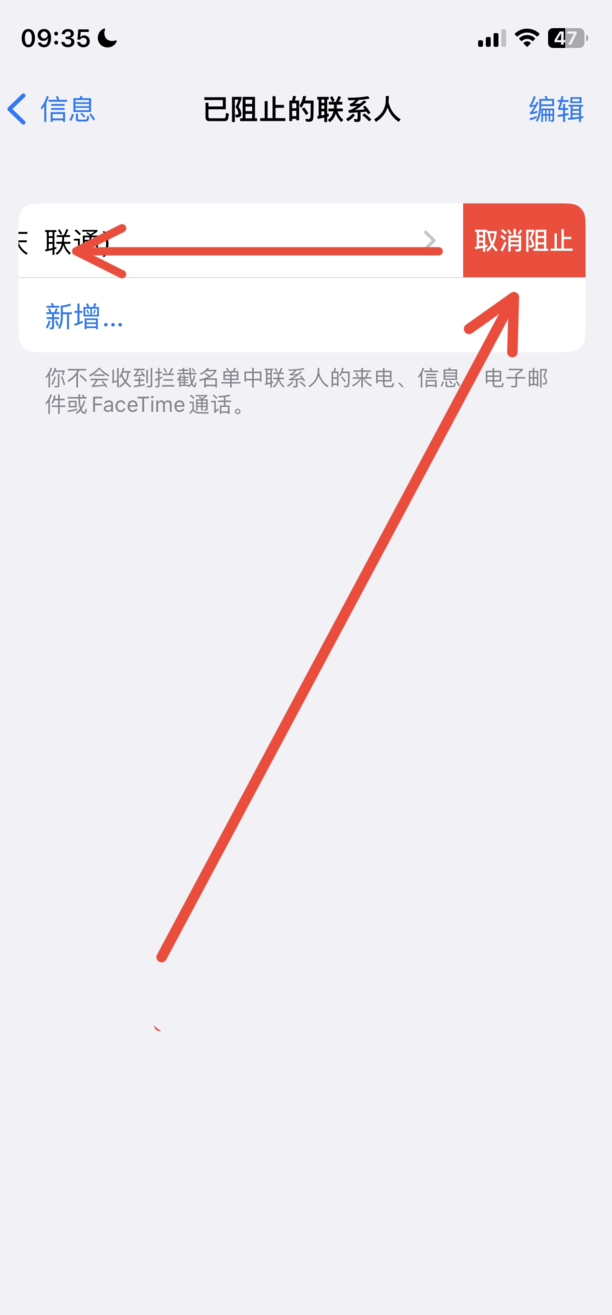This screenshot has height=1315, width=612.
Task: Open the blocked 联通 contact row
Action: click(241, 241)
